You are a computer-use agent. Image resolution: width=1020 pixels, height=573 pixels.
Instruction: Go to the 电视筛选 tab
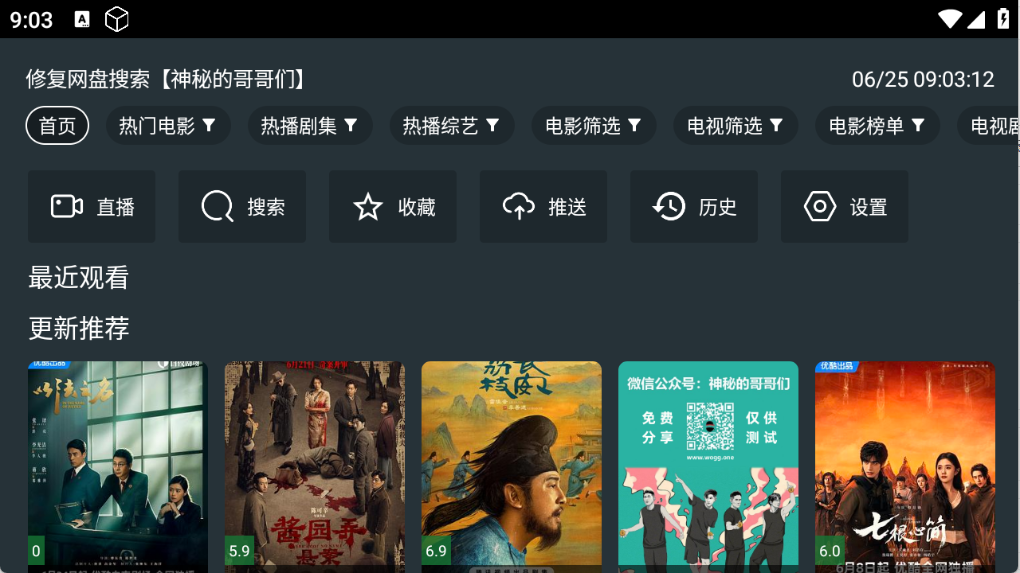coord(736,126)
